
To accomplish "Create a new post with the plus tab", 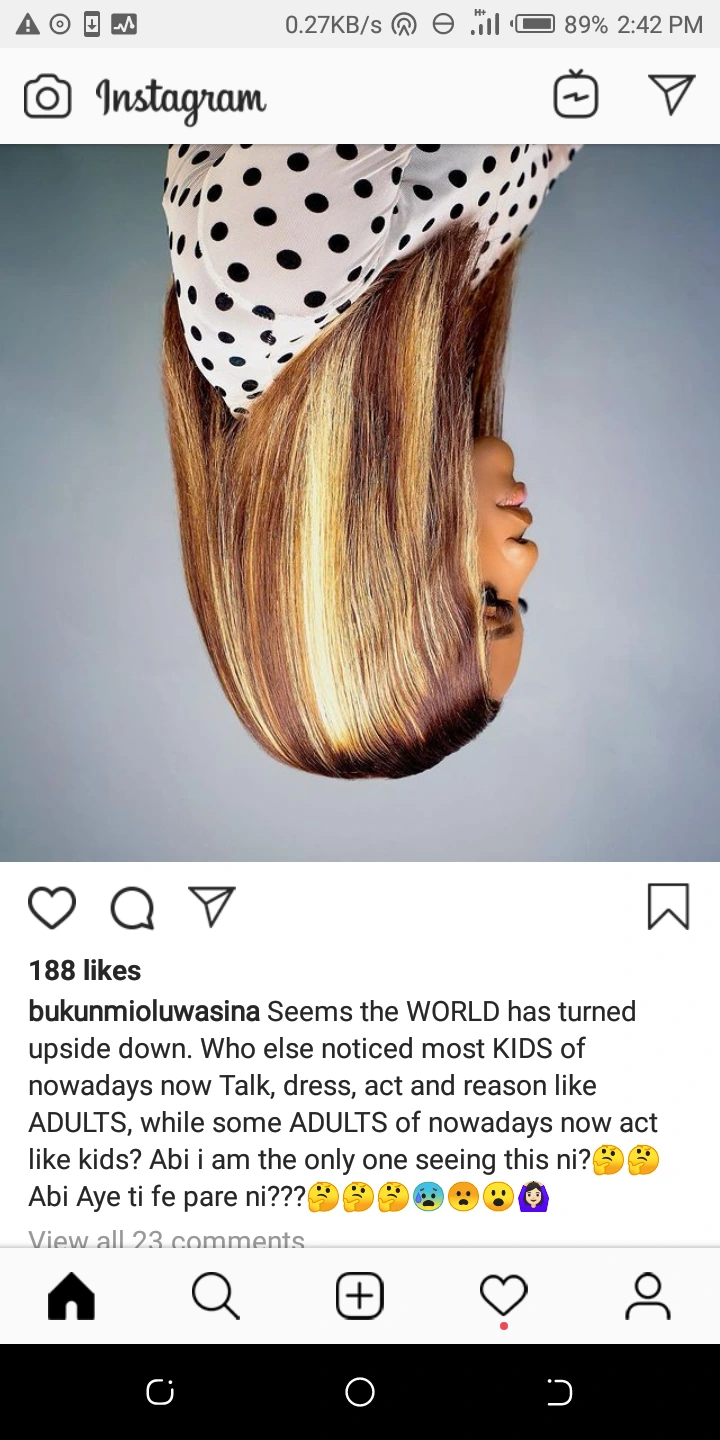I will (359, 1296).
